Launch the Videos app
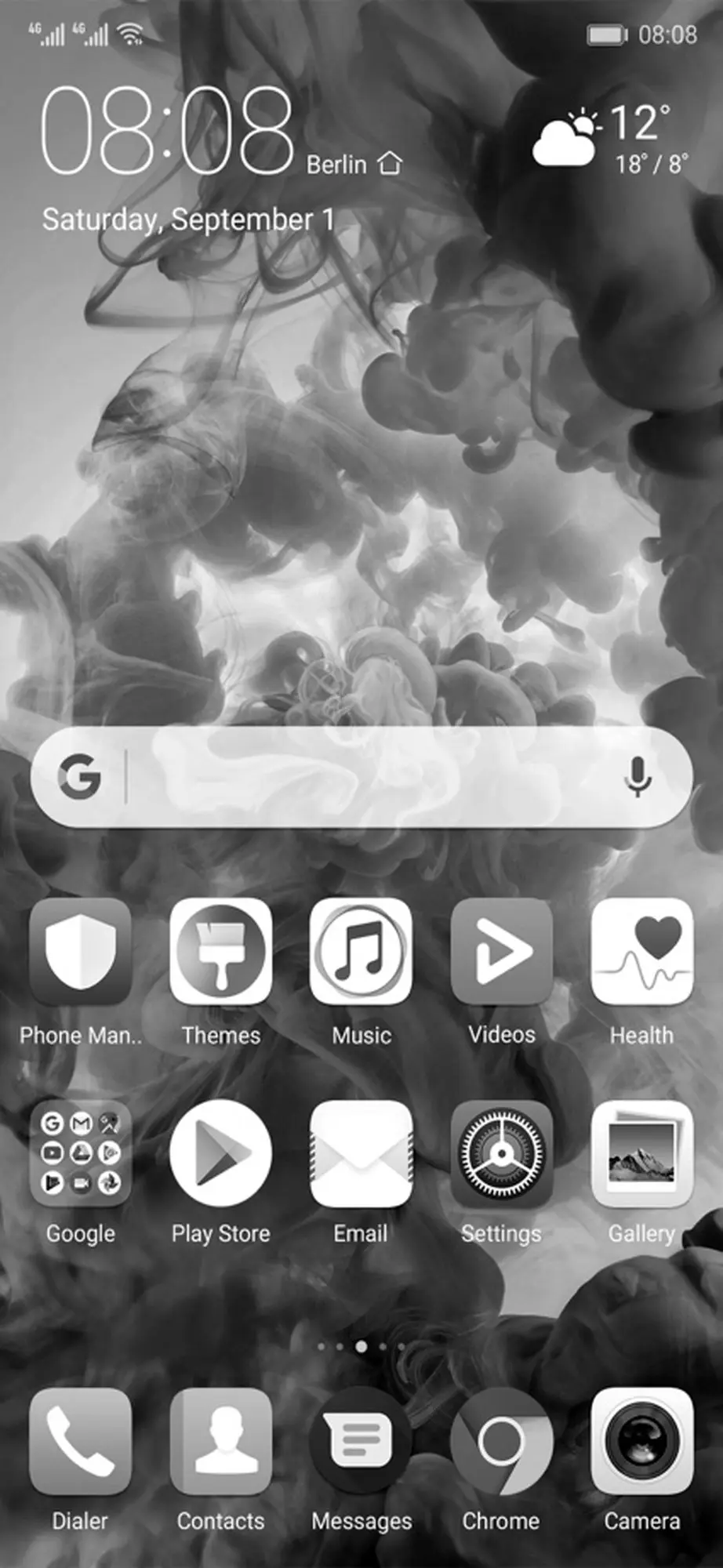 502,951
